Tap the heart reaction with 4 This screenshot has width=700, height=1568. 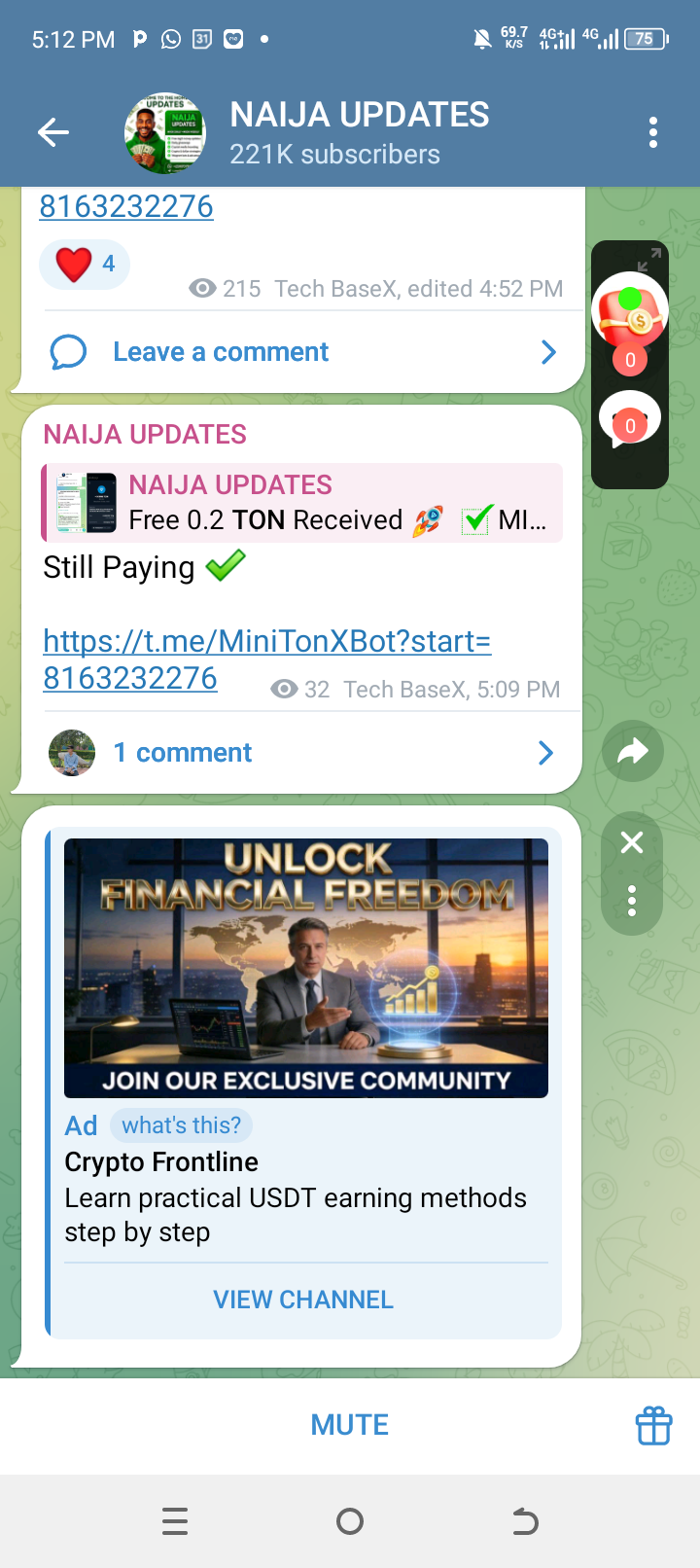(85, 264)
